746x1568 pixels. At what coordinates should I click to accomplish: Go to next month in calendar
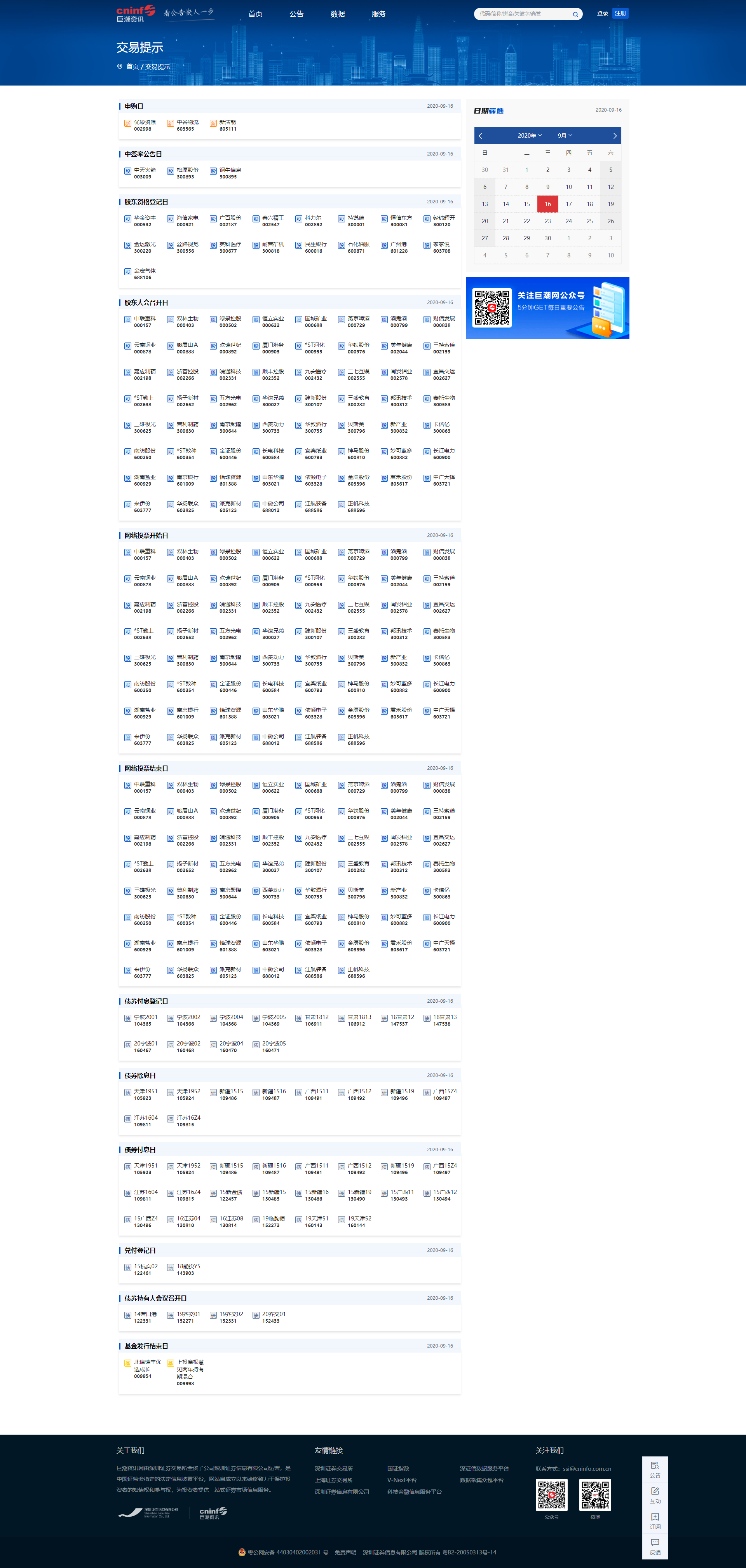tap(615, 136)
